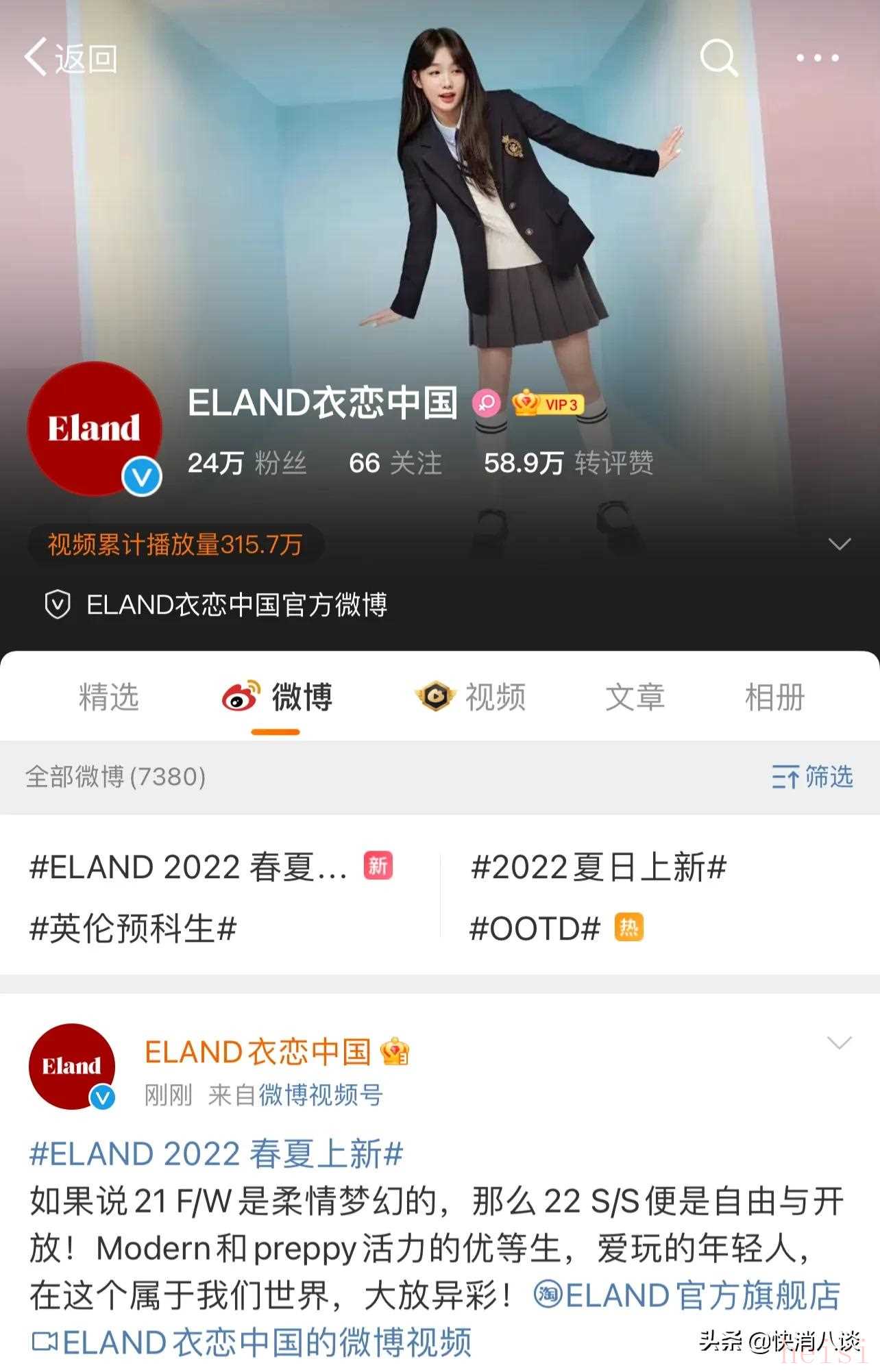
Task: Open topic #OOTD#
Action: coord(535,929)
